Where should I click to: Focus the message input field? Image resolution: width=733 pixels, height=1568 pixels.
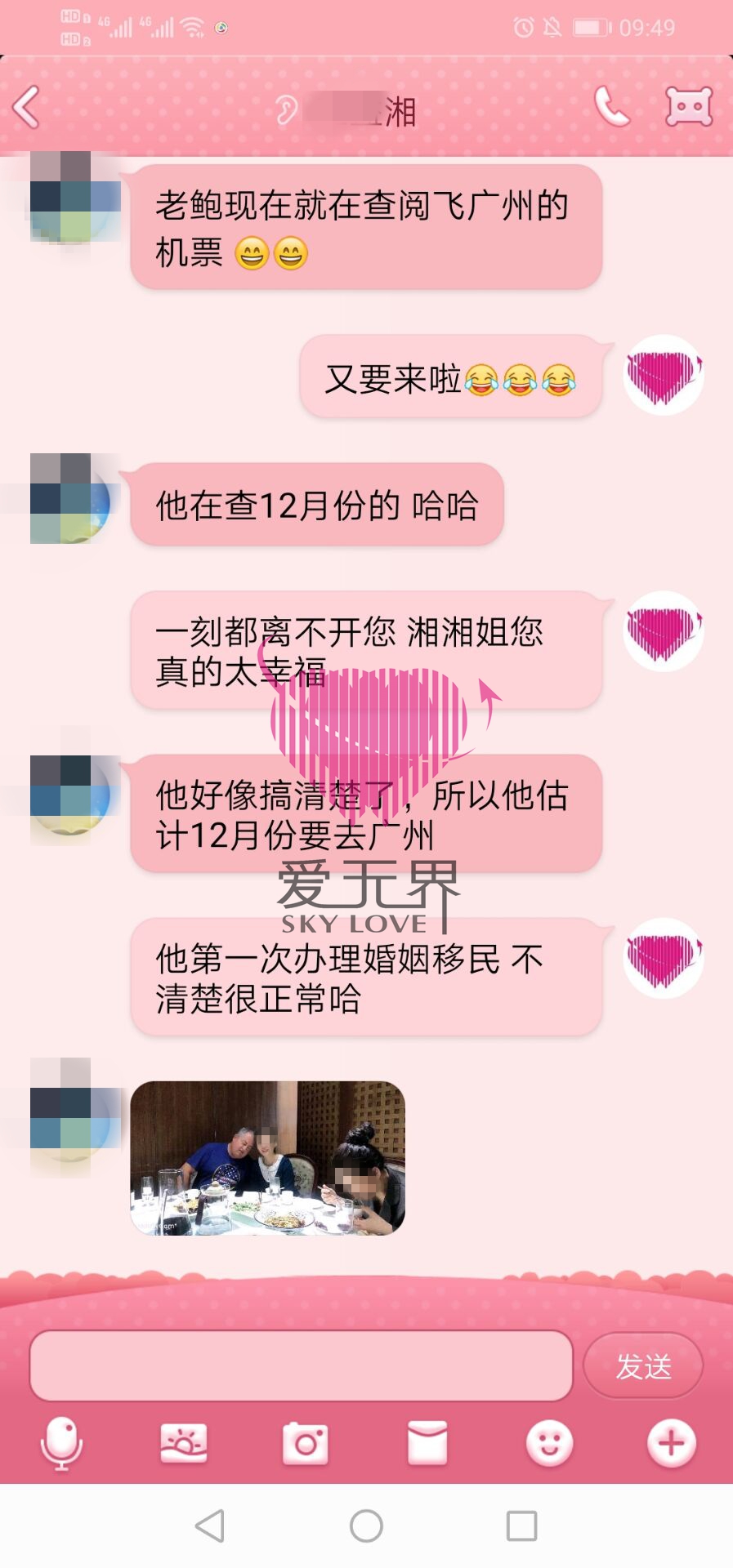(301, 1365)
